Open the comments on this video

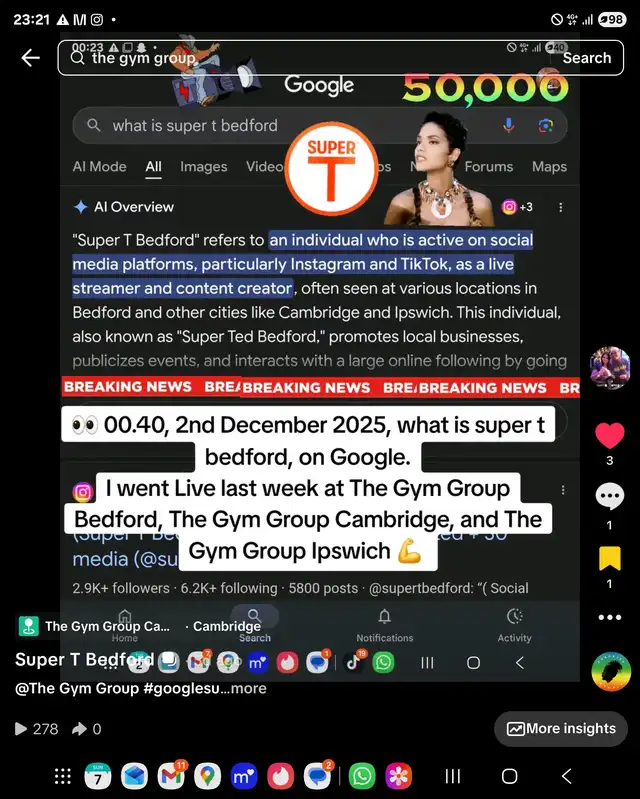pos(610,495)
